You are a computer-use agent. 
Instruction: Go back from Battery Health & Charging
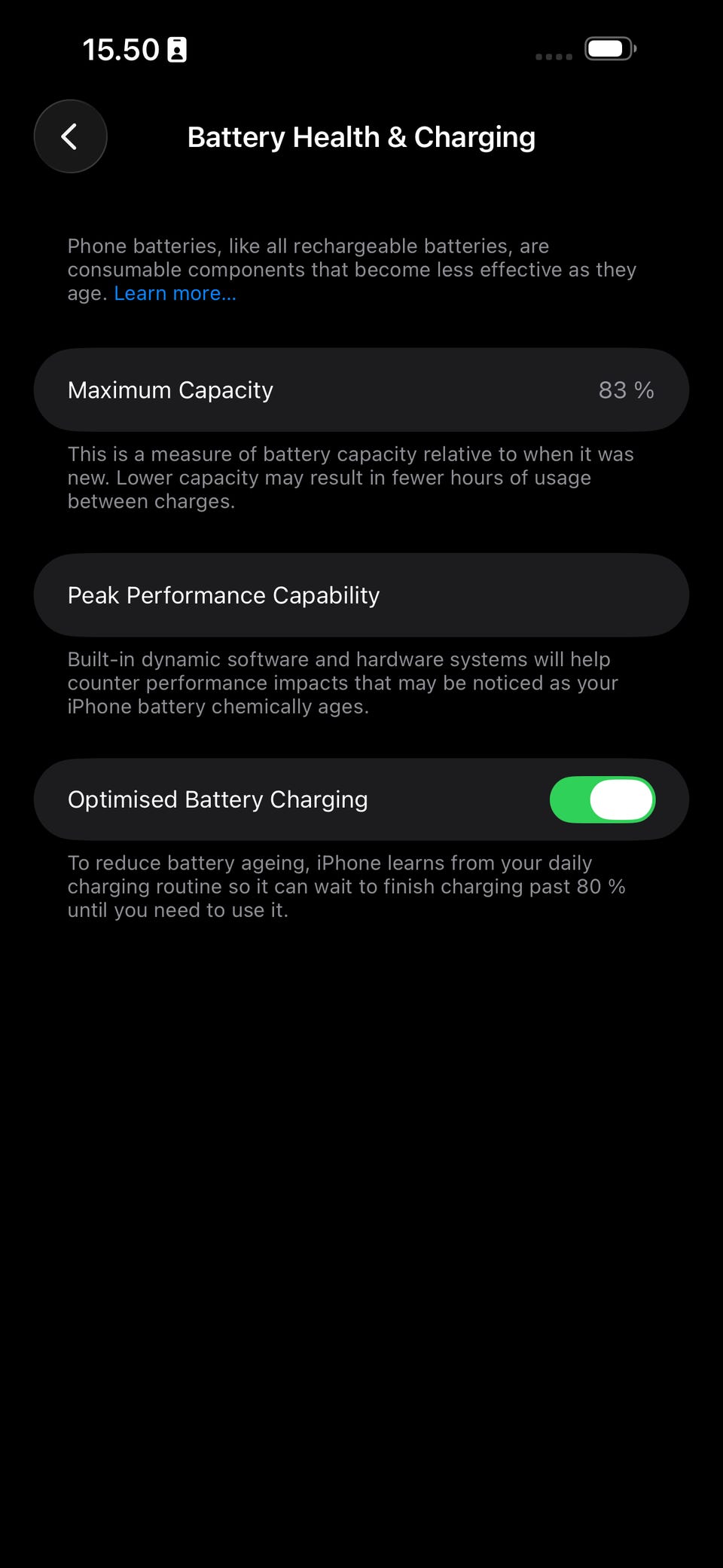70,136
